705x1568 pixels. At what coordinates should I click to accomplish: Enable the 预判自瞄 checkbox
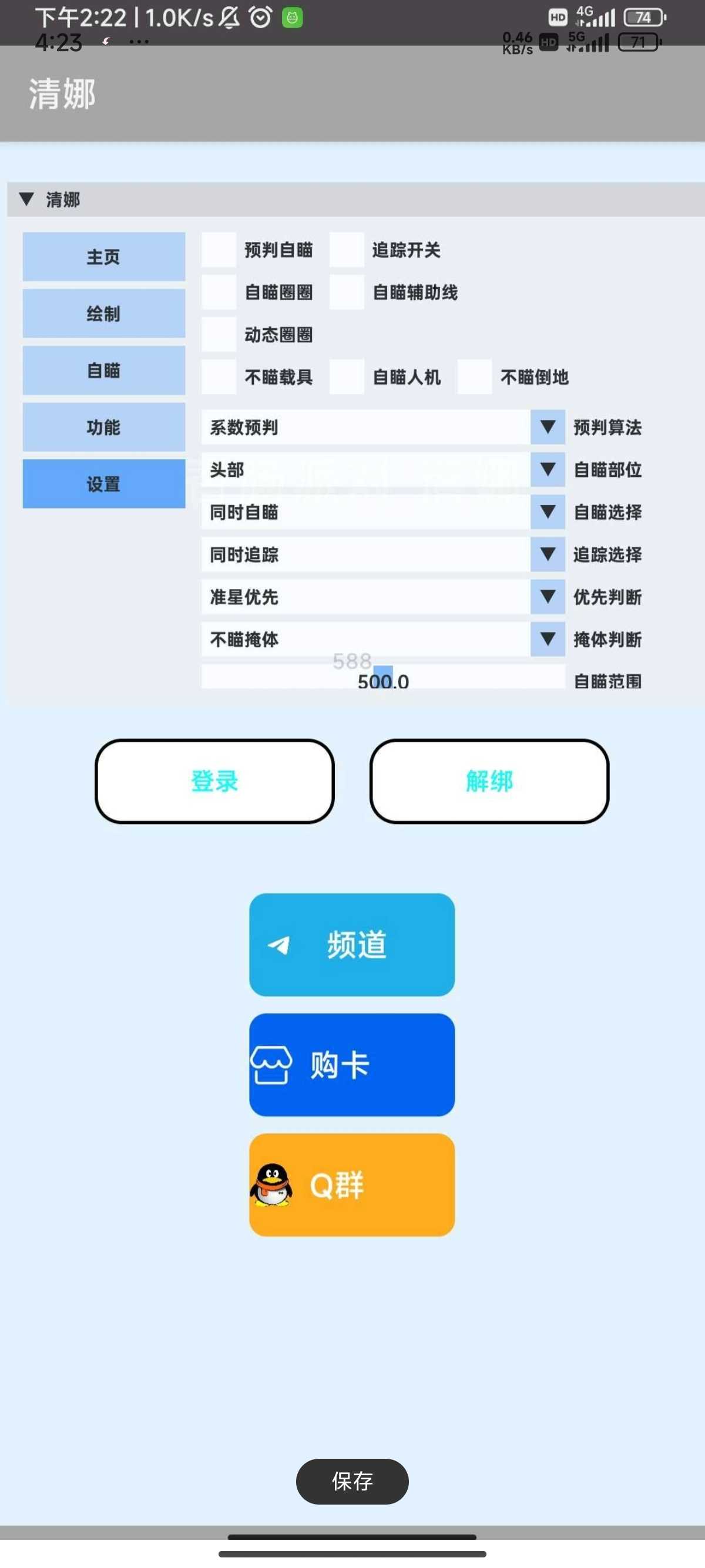(x=219, y=250)
